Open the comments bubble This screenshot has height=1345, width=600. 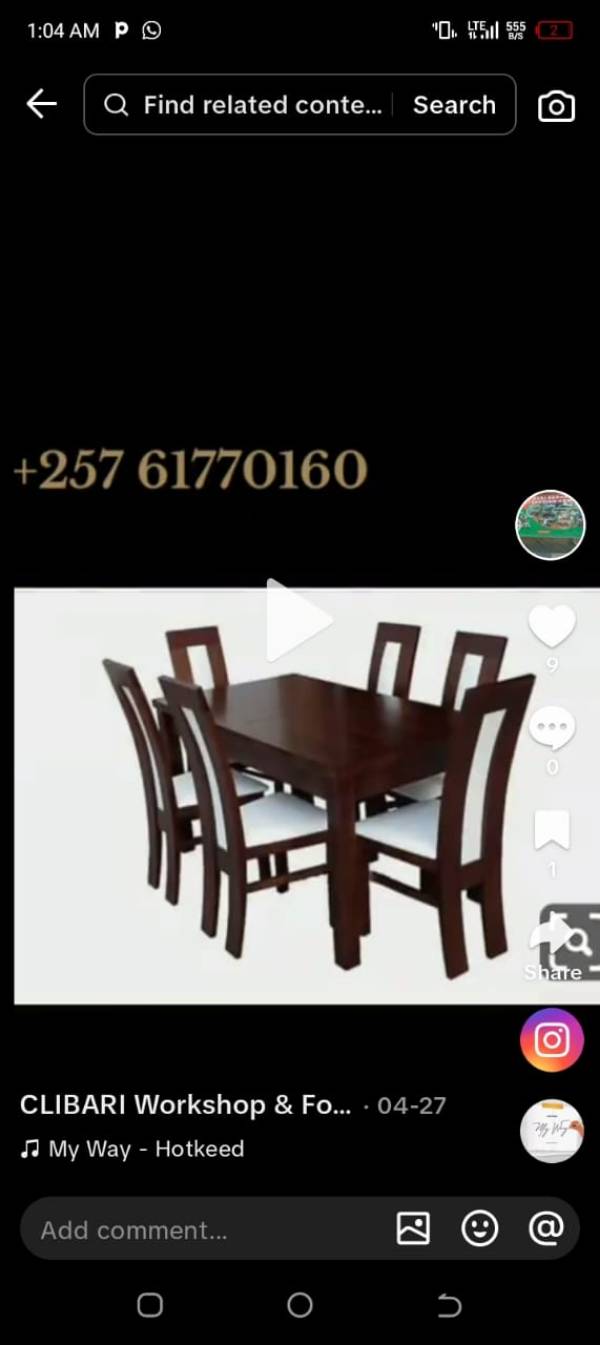[552, 729]
